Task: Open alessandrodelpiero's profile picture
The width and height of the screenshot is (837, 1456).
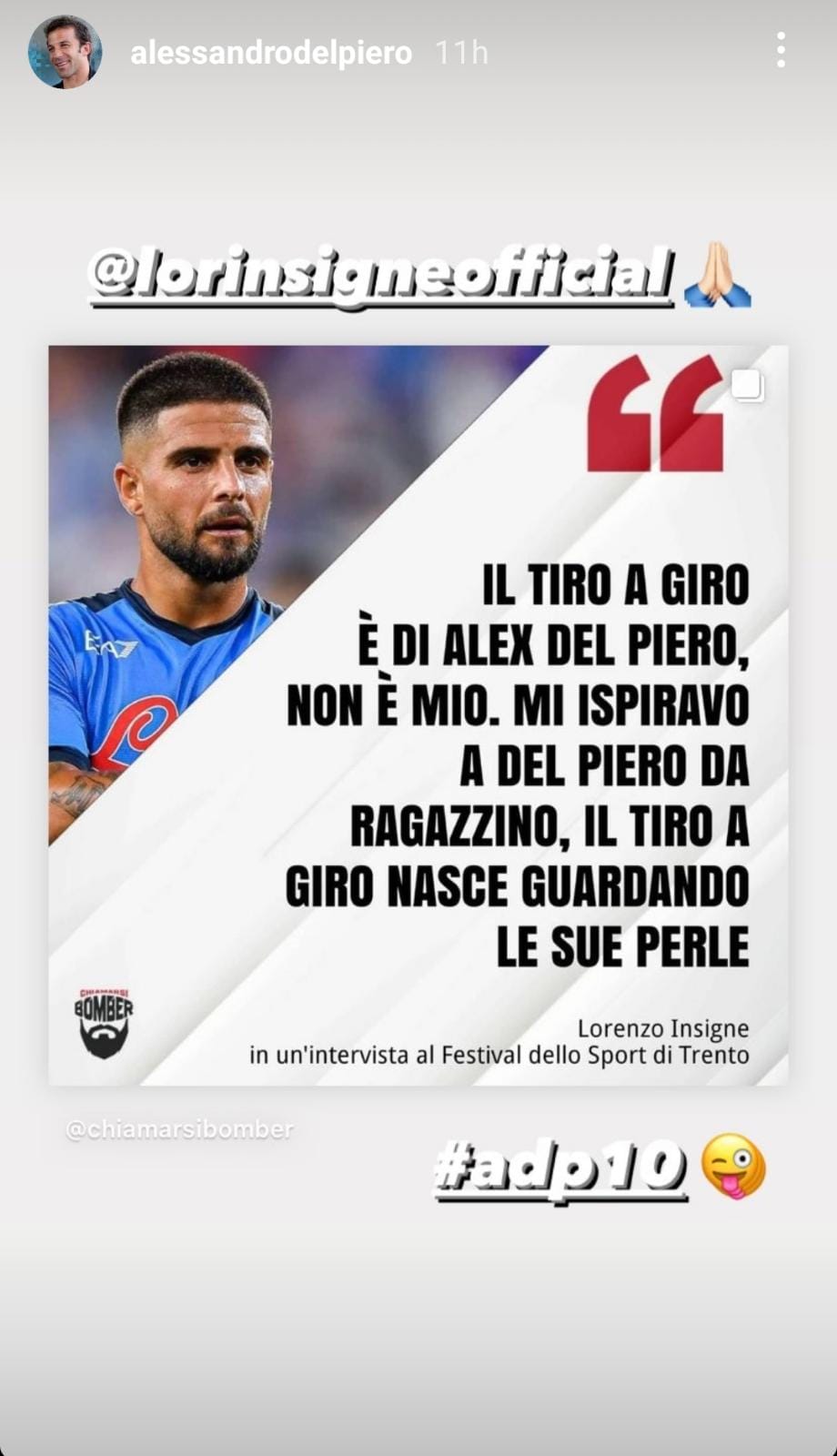Action: (64, 52)
